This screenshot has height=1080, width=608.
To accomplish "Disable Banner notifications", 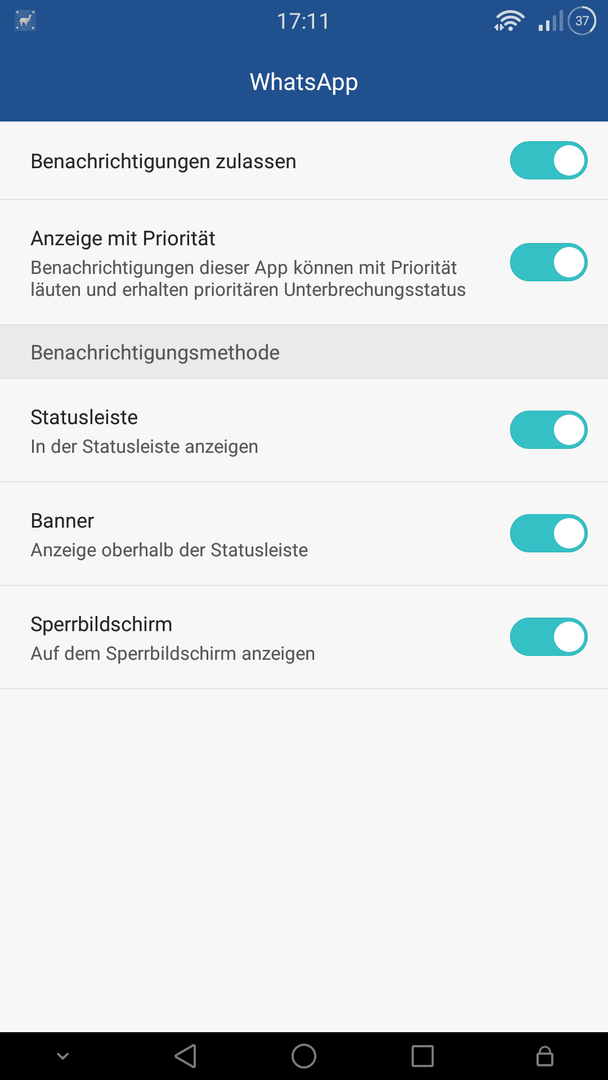I will (x=548, y=534).
